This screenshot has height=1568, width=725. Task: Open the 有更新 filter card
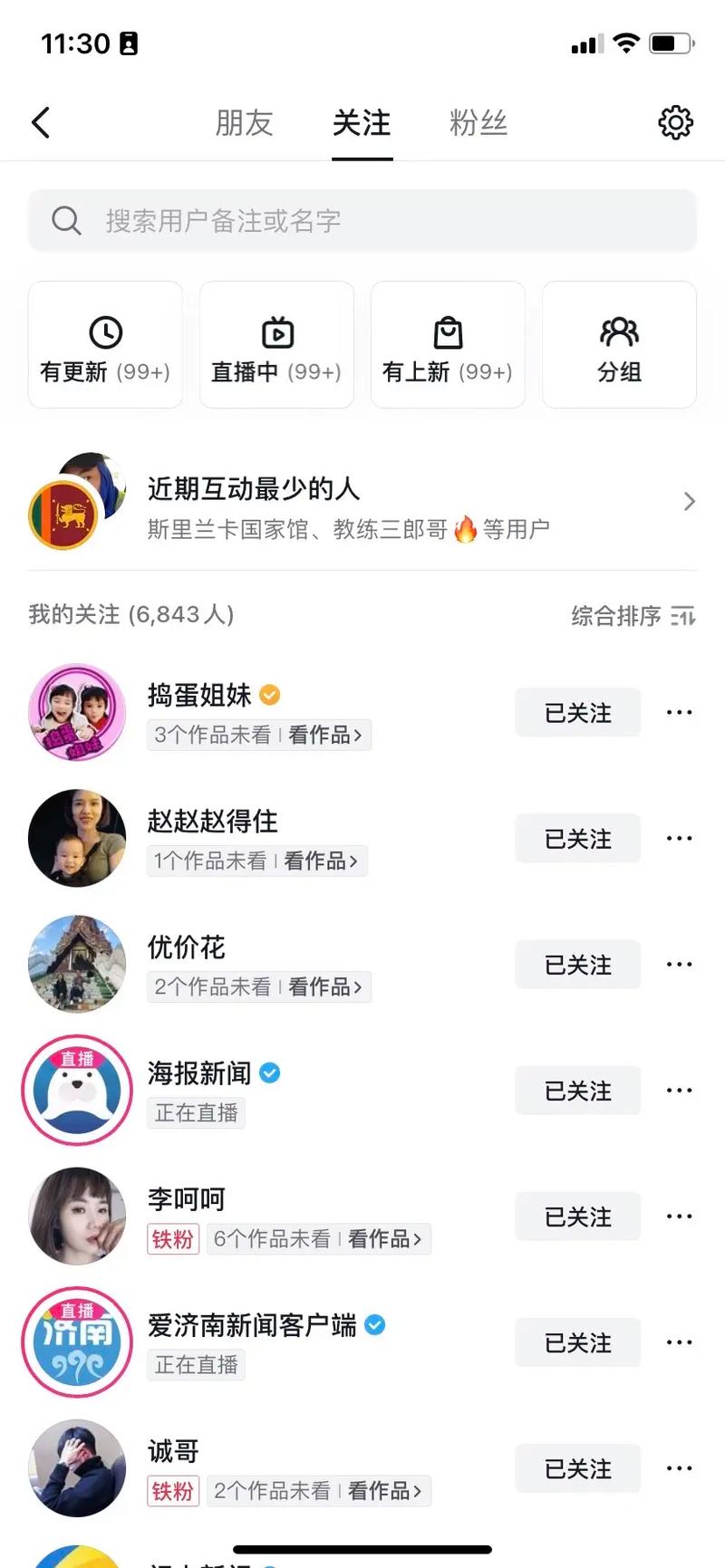click(105, 345)
